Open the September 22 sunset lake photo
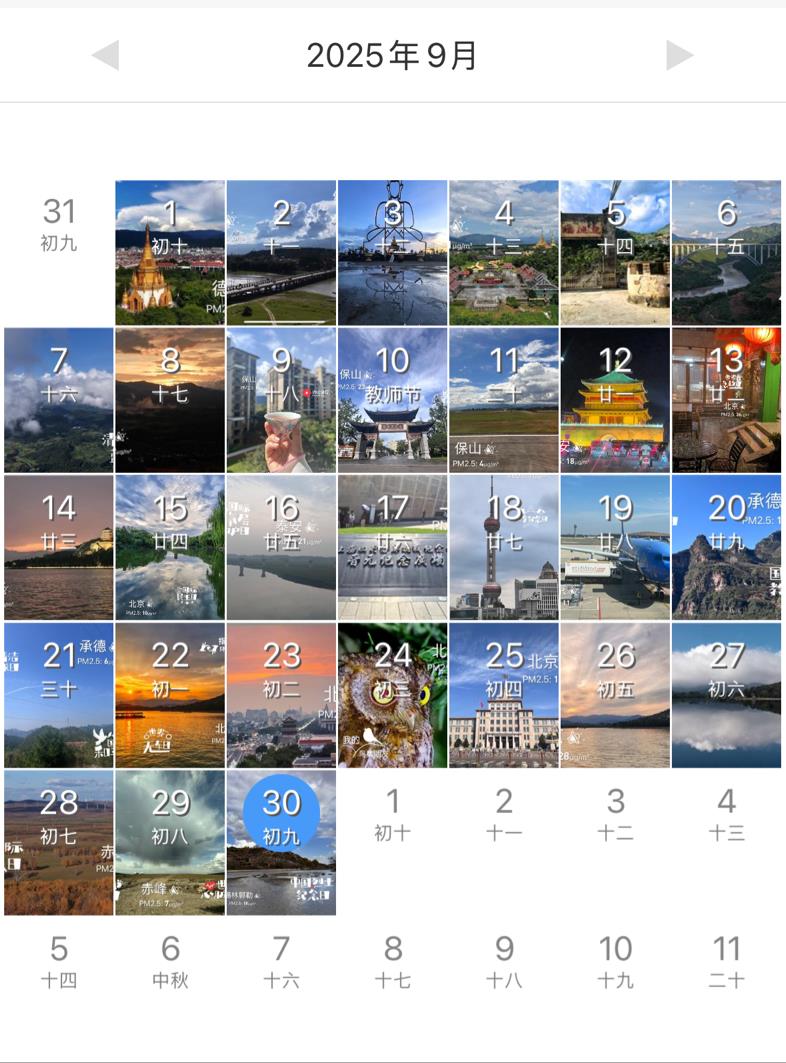This screenshot has height=1063, width=786. [x=170, y=695]
